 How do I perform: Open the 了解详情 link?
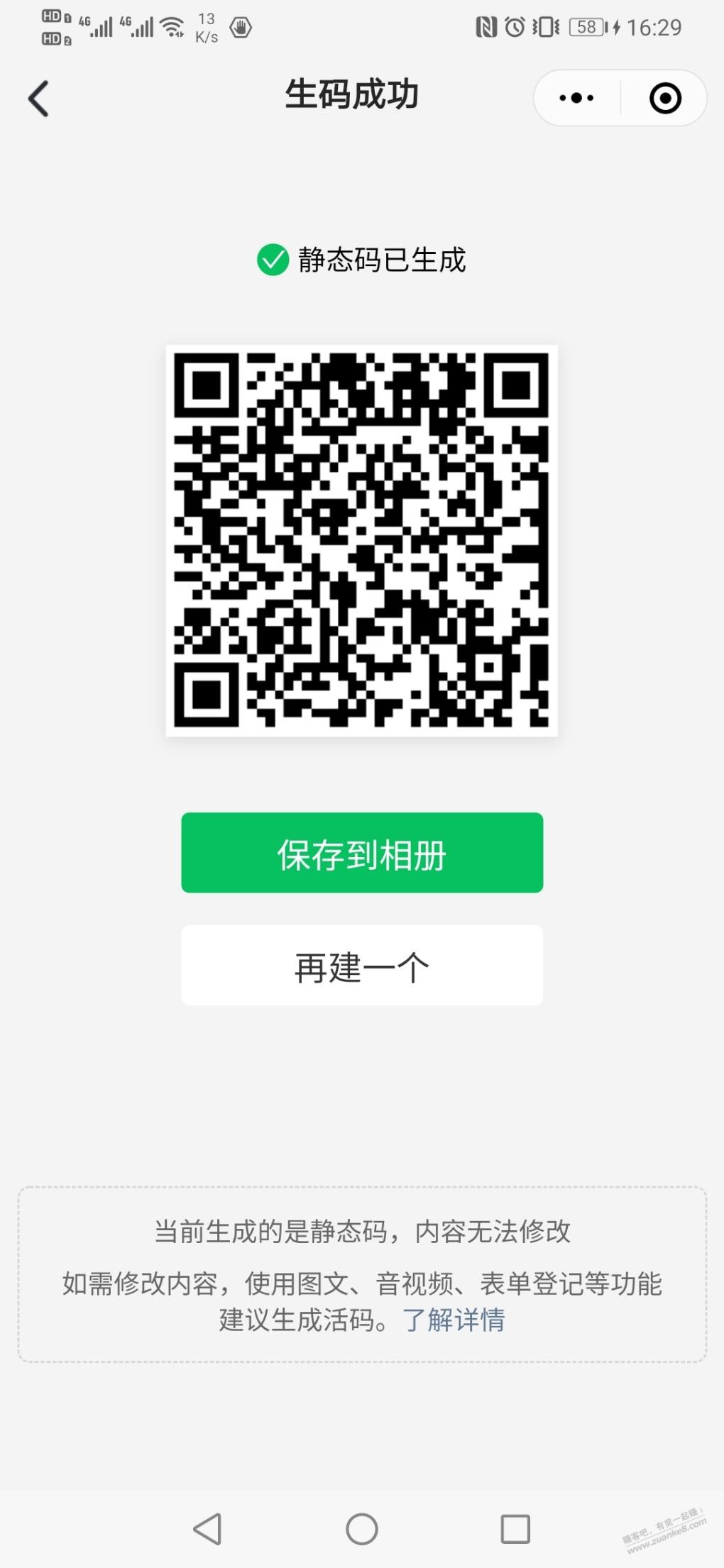tap(454, 1320)
